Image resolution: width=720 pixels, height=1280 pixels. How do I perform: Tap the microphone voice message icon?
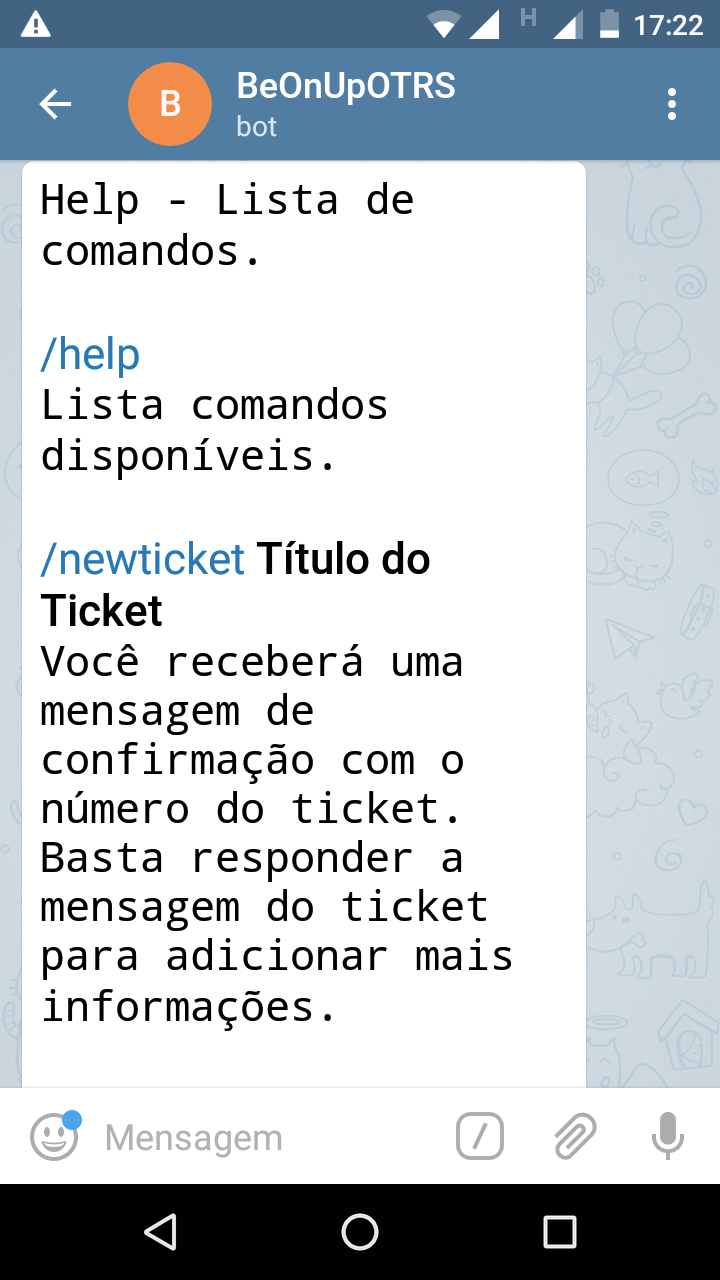point(667,1136)
